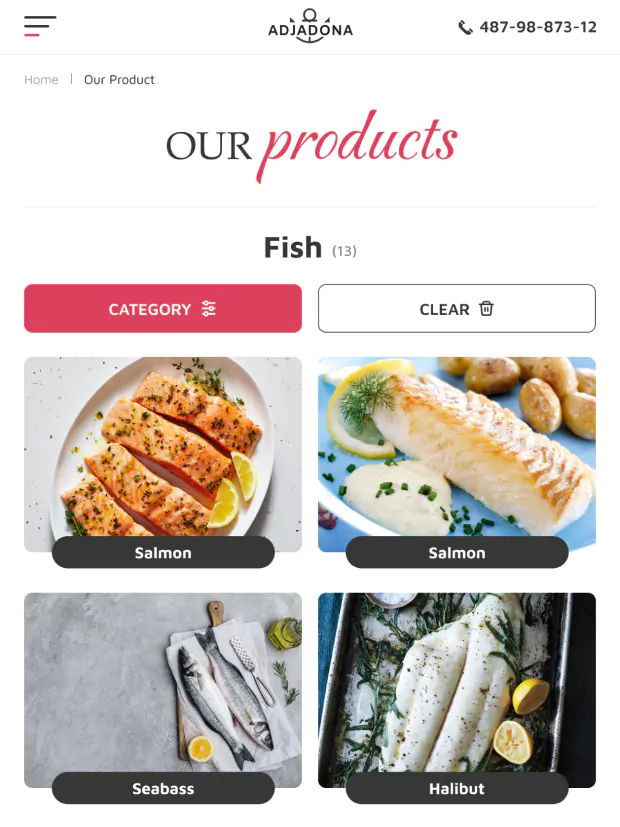This screenshot has width=620, height=827.
Task: Go to Home via the breadcrumb
Action: coord(41,80)
